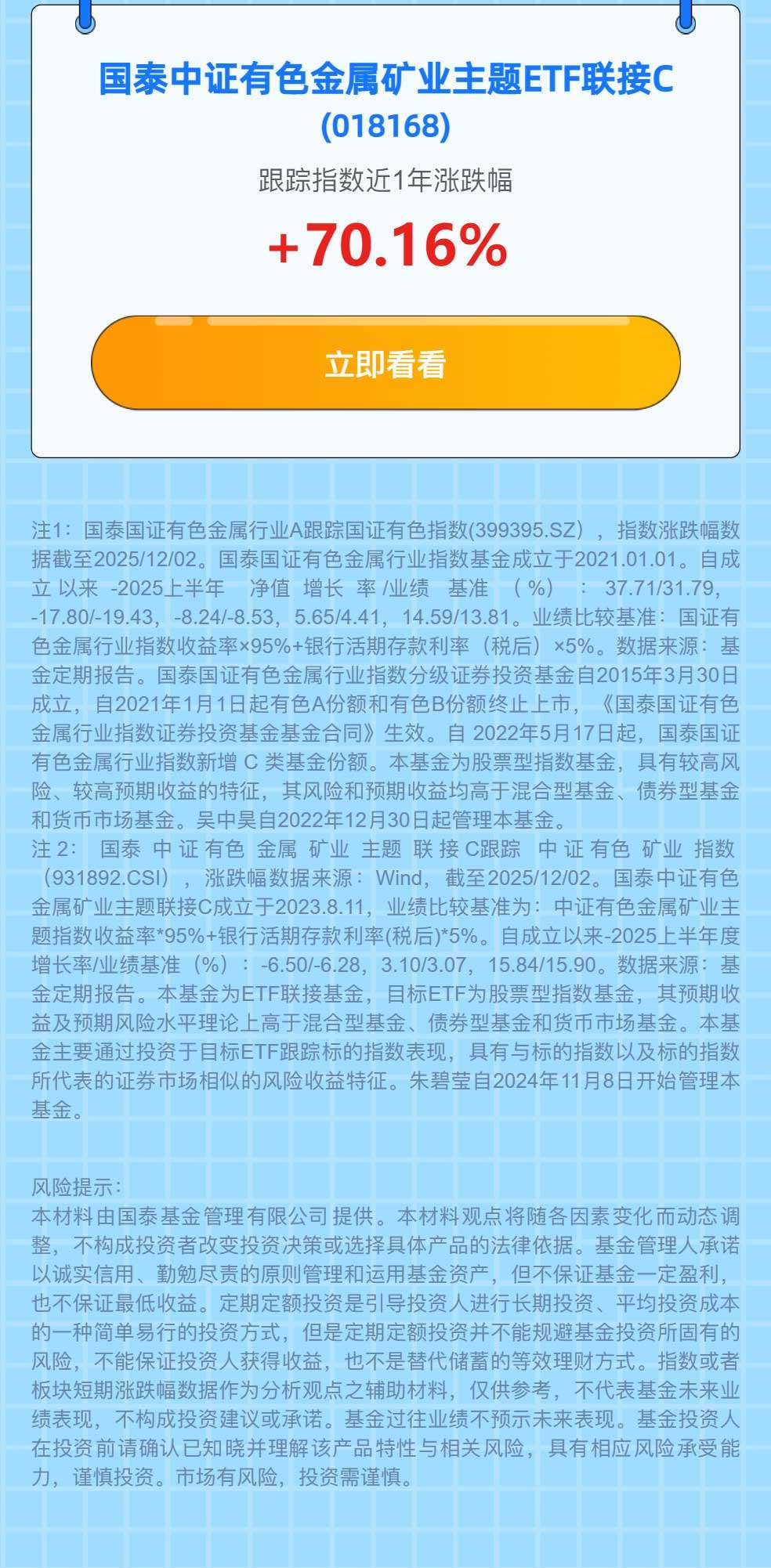Open the 国泰中证有色金属矿业主题ETF联接C fund card
This screenshot has height=1568, width=771.
pos(385,101)
